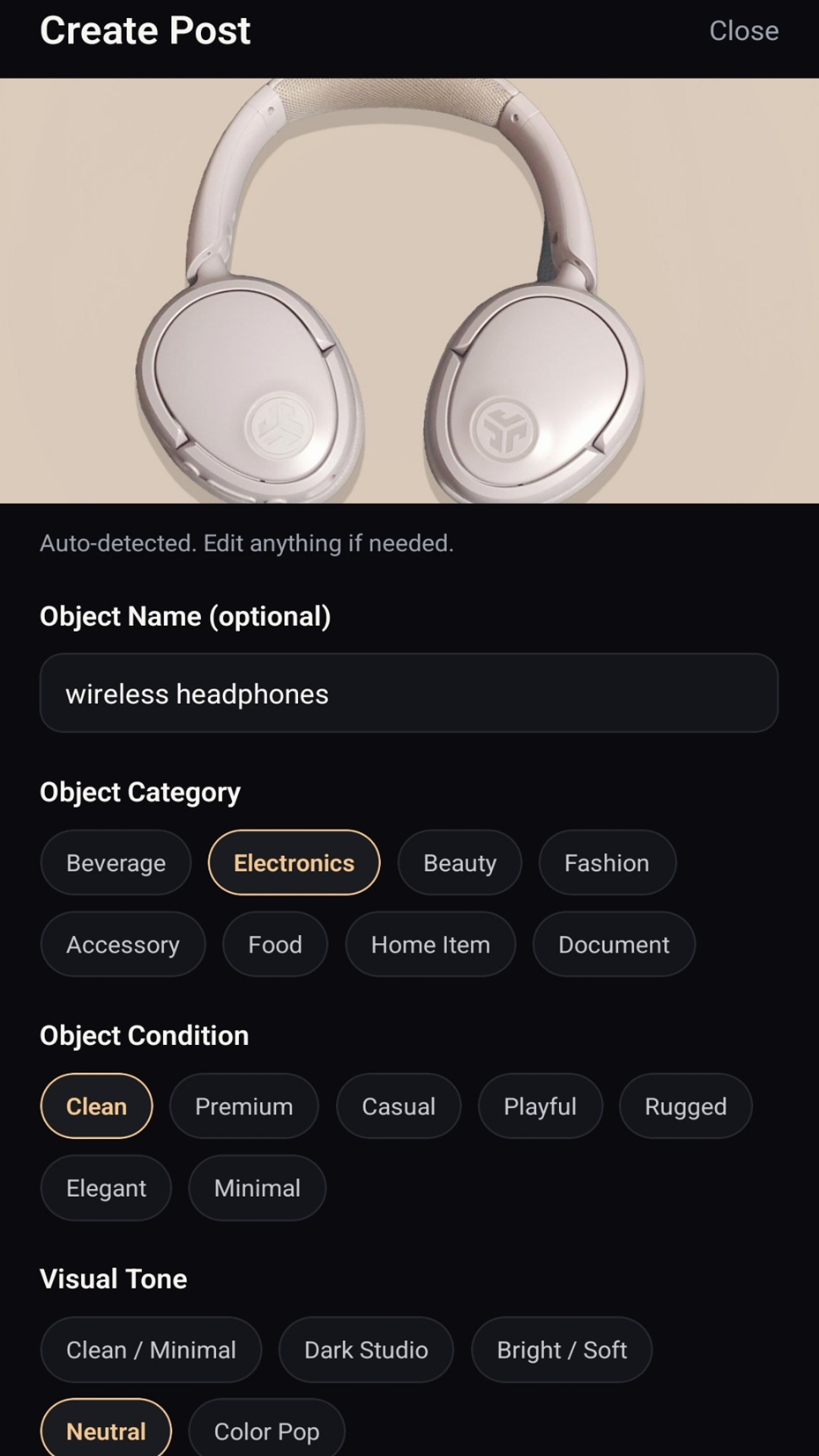Edit the wireless headphones name field
Screen dimensions: 819x1456
(x=409, y=692)
